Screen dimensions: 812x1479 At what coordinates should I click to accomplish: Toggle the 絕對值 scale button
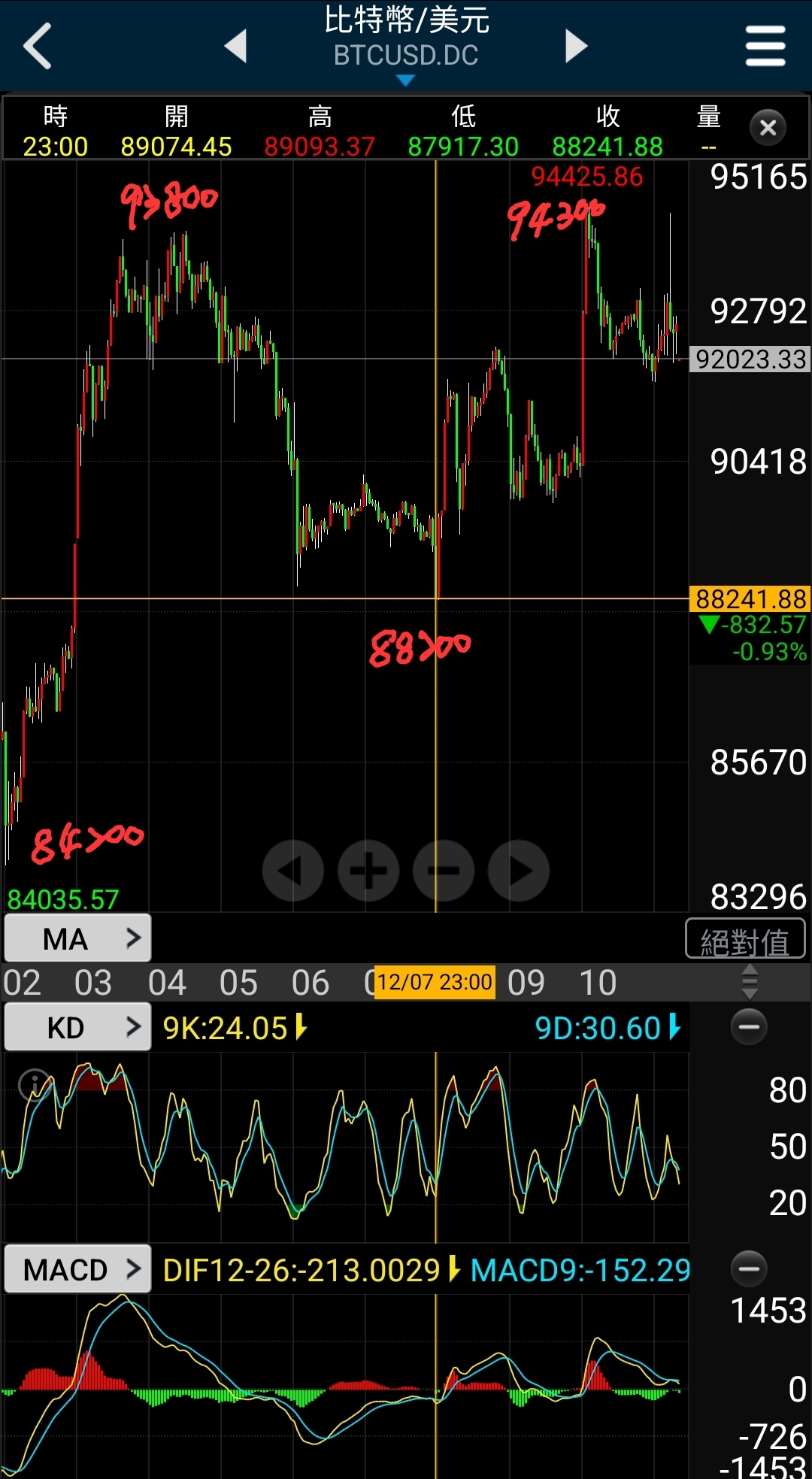click(745, 939)
